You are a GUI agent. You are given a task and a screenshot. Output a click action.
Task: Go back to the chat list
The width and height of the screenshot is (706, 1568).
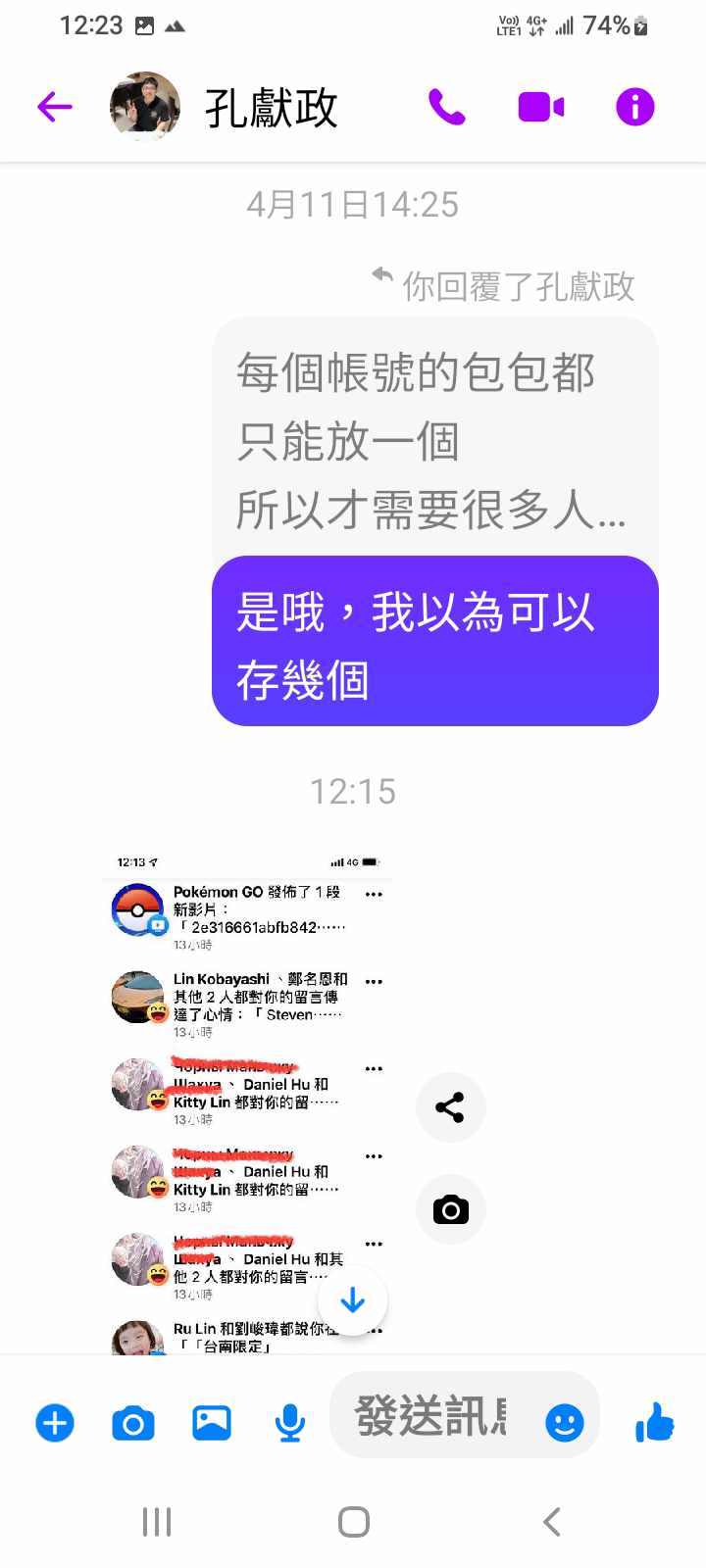pyautogui.click(x=55, y=107)
